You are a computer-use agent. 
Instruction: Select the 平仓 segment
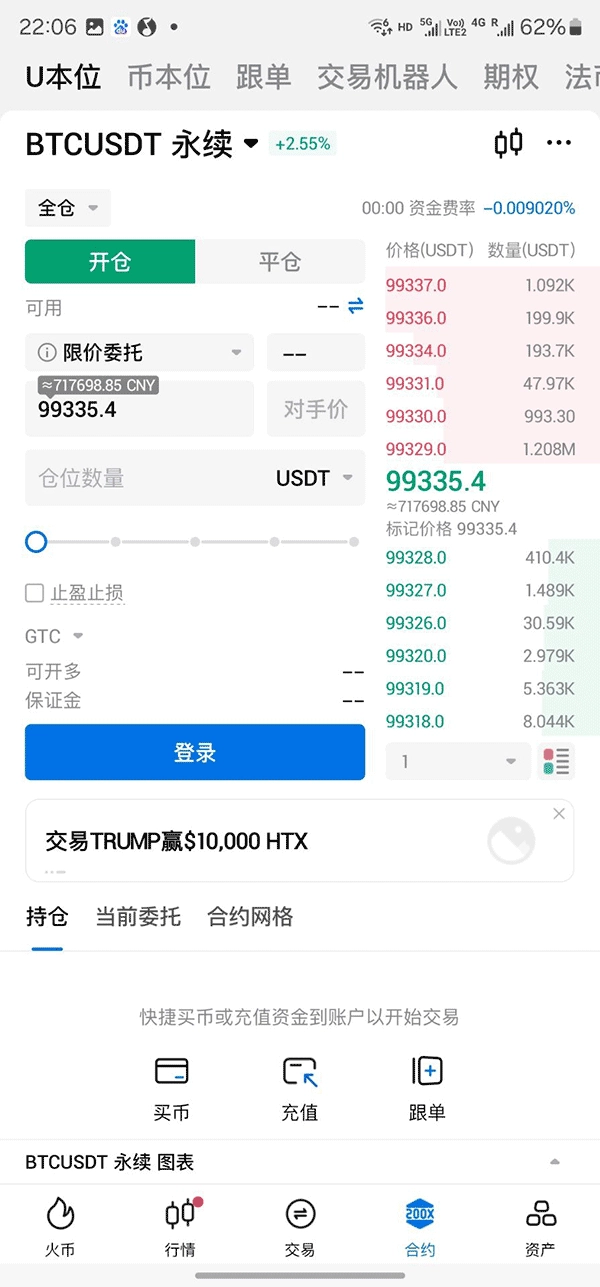tap(280, 262)
